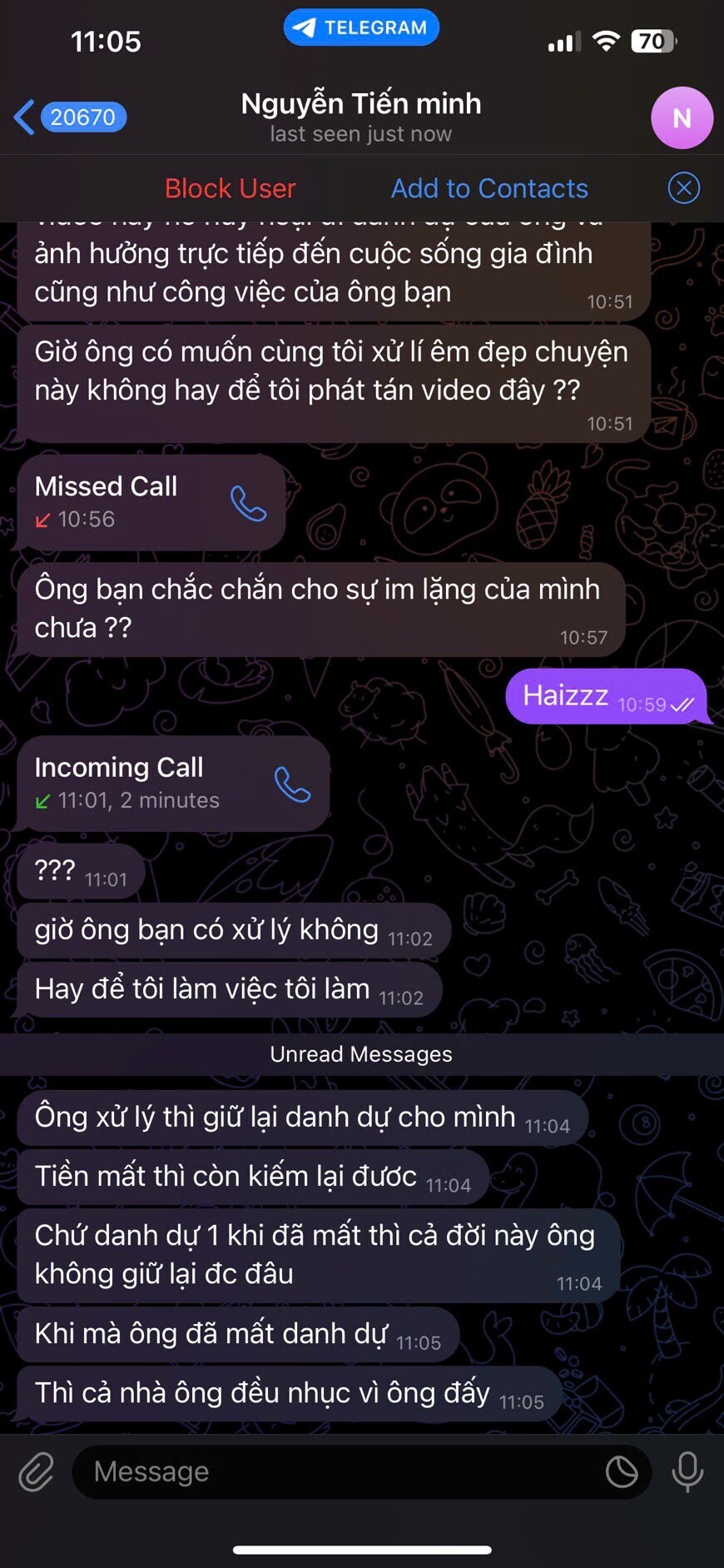Open the scheduled messages clock icon
This screenshot has width=724, height=1568.
[622, 1471]
